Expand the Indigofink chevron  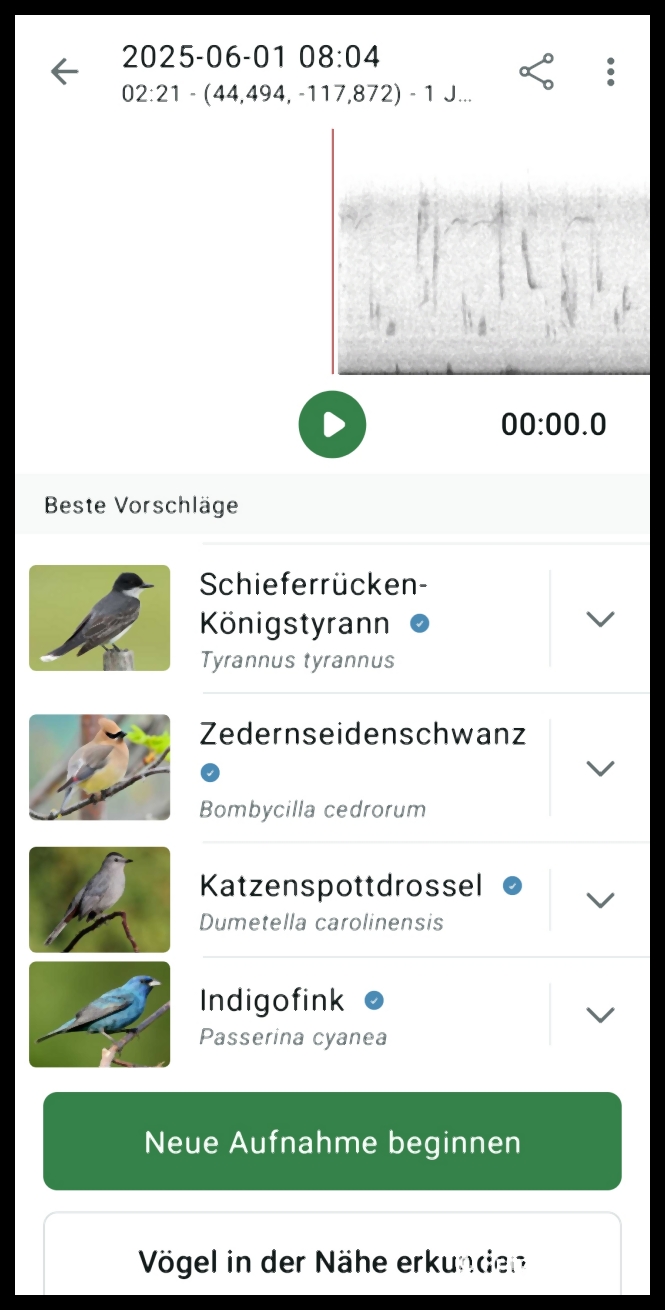tap(600, 1014)
